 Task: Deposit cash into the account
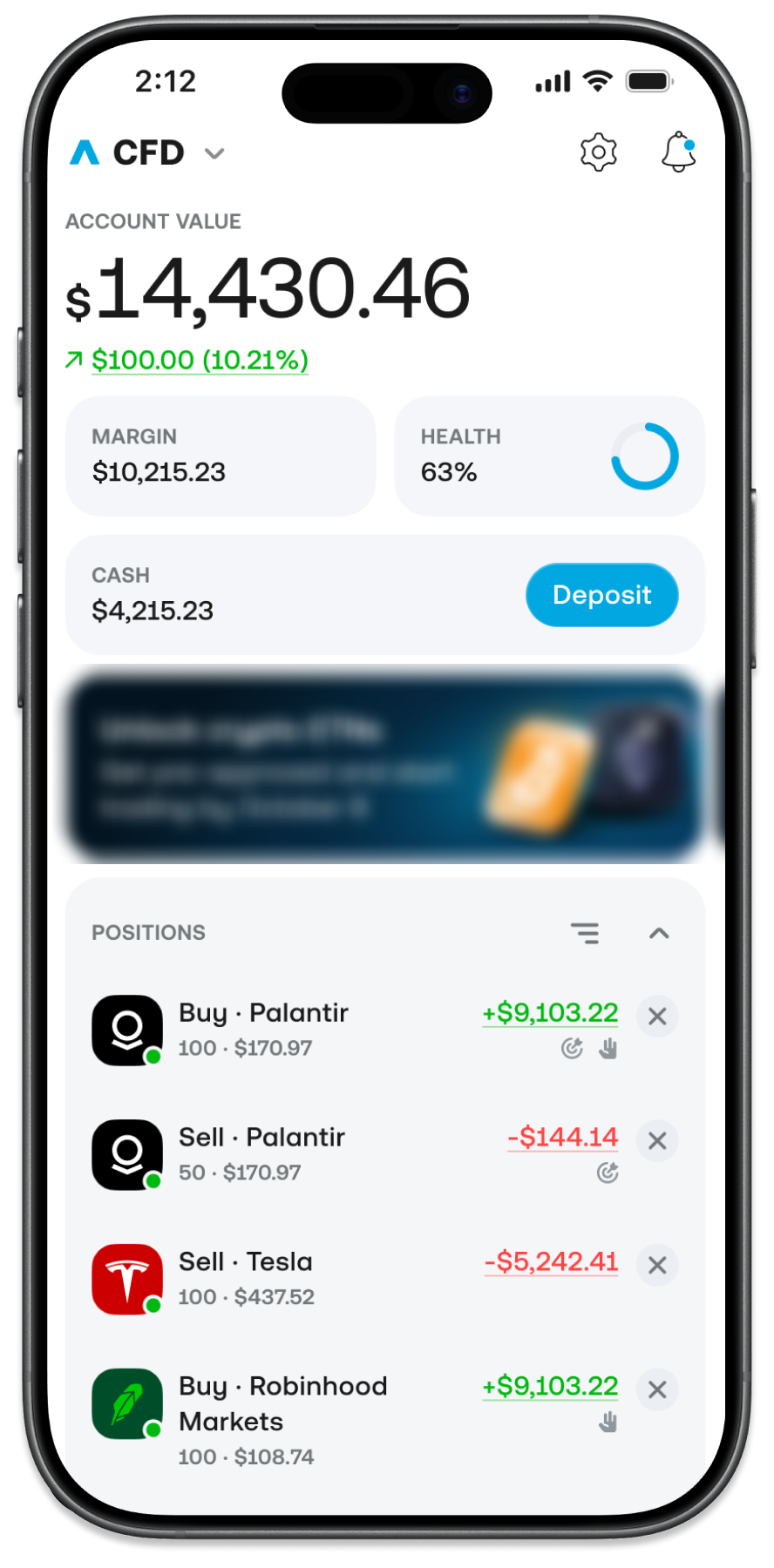[601, 595]
